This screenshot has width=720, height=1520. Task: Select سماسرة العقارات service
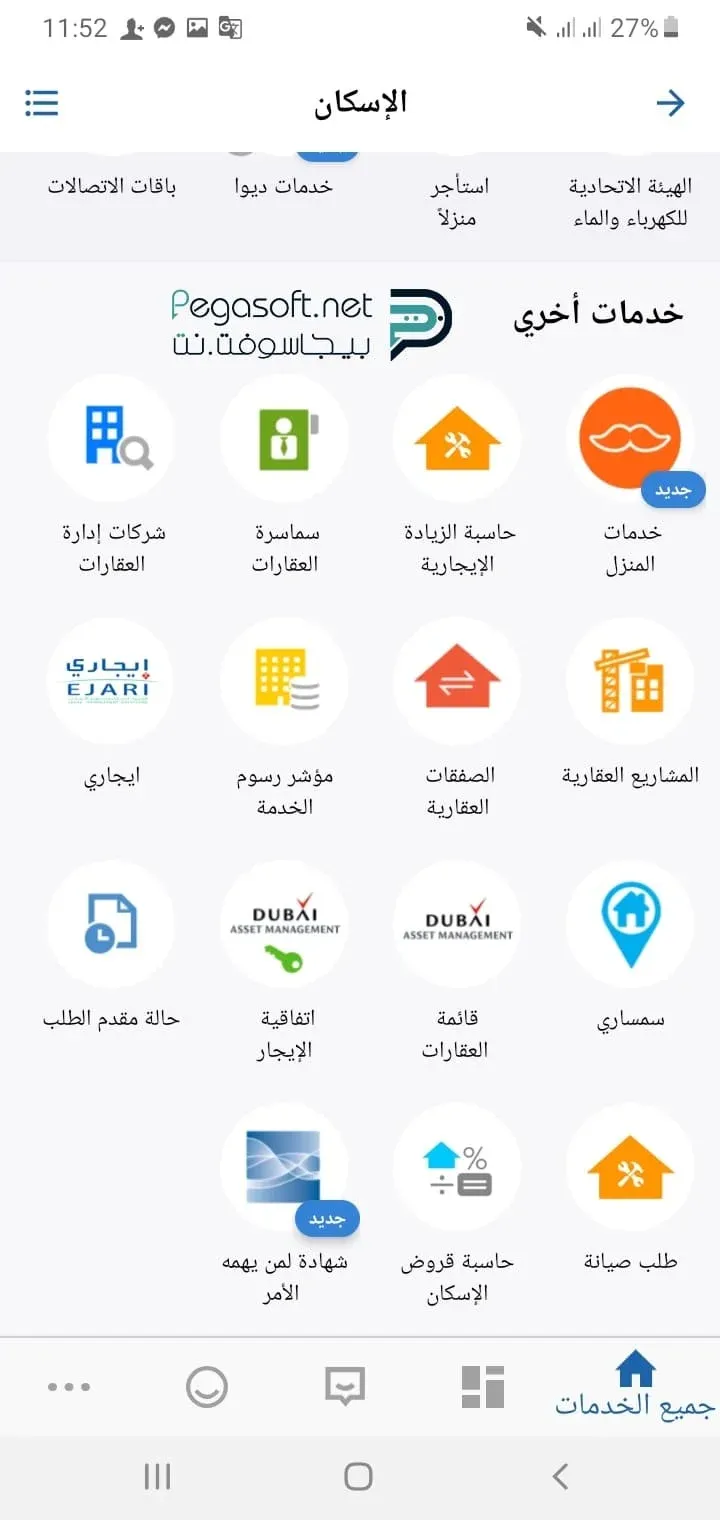coord(284,438)
